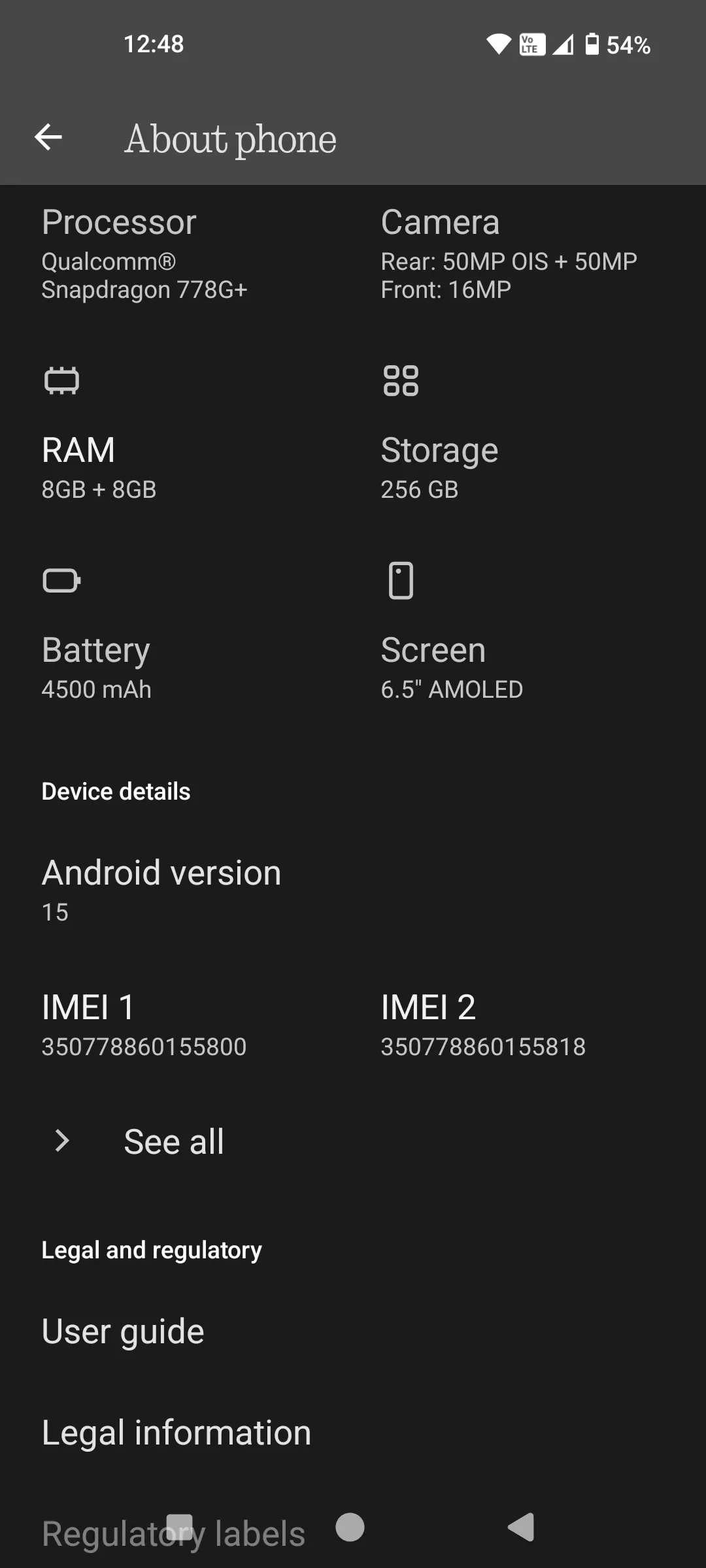Viewport: 706px width, 1568px height.
Task: Open the User guide
Action: pos(122,1330)
